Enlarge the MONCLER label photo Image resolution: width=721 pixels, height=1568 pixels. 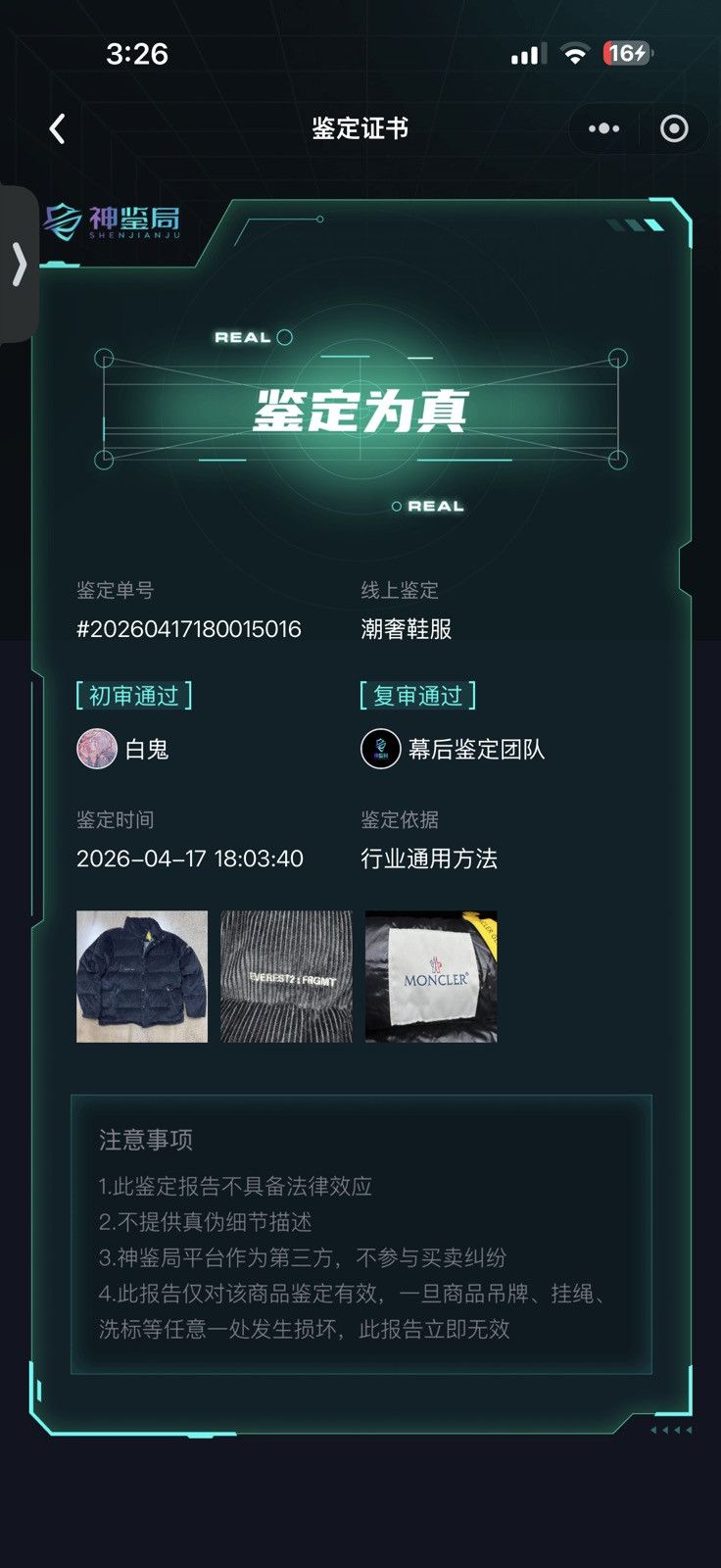[x=431, y=976]
